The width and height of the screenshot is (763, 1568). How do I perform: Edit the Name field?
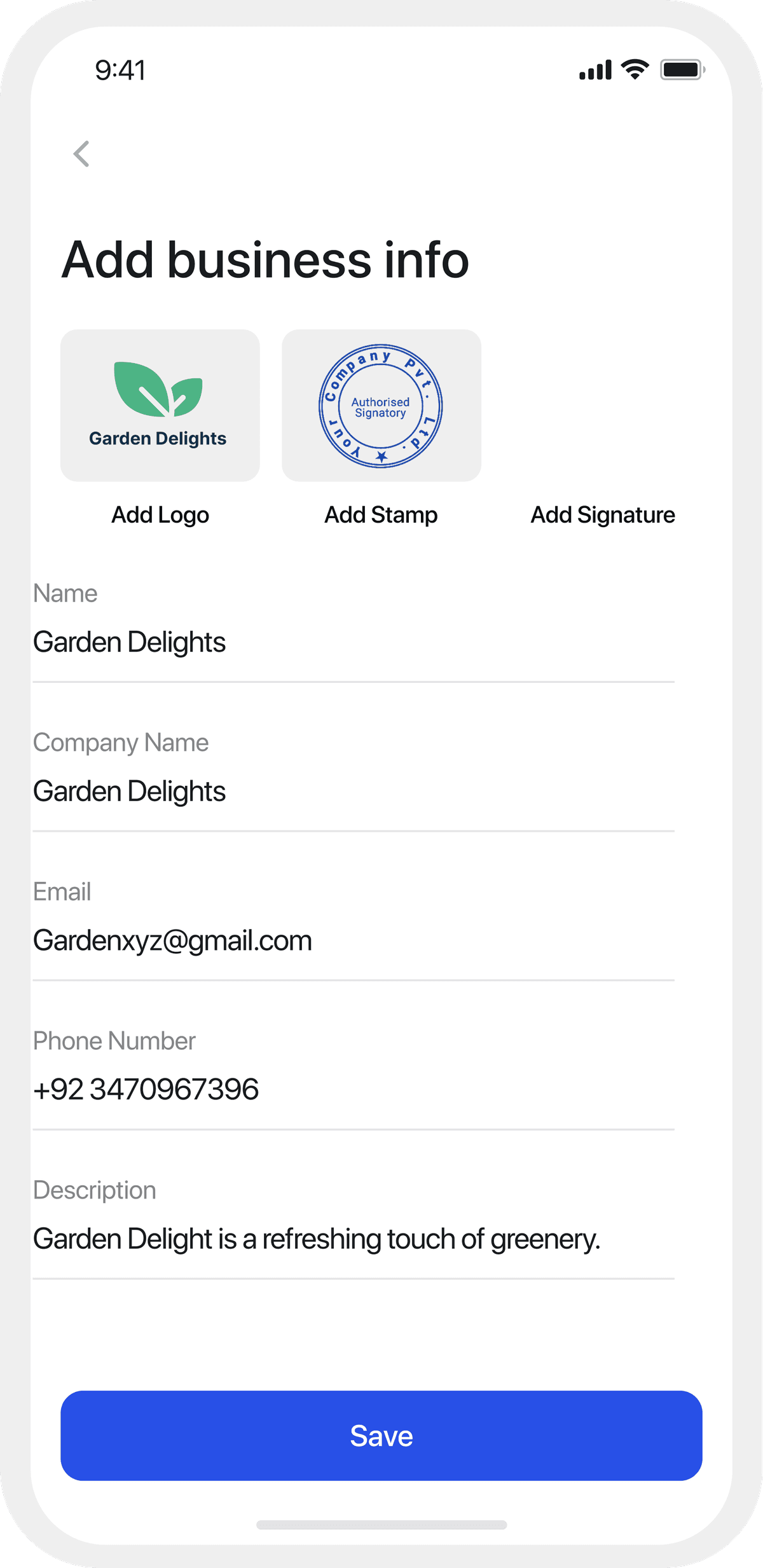click(x=353, y=642)
